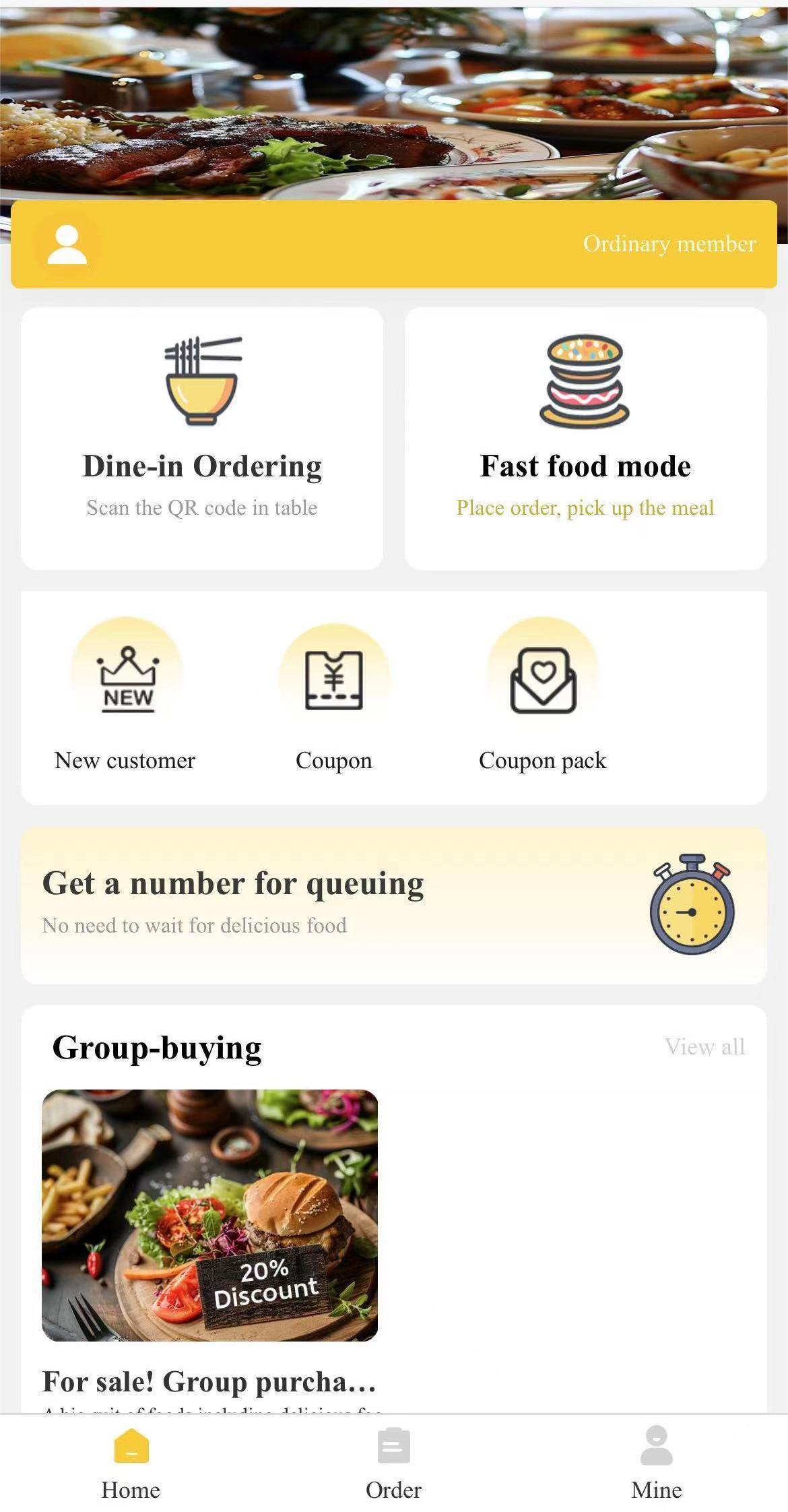View all group-buying deals
Viewport: 788px width, 1512px height.
[704, 1046]
